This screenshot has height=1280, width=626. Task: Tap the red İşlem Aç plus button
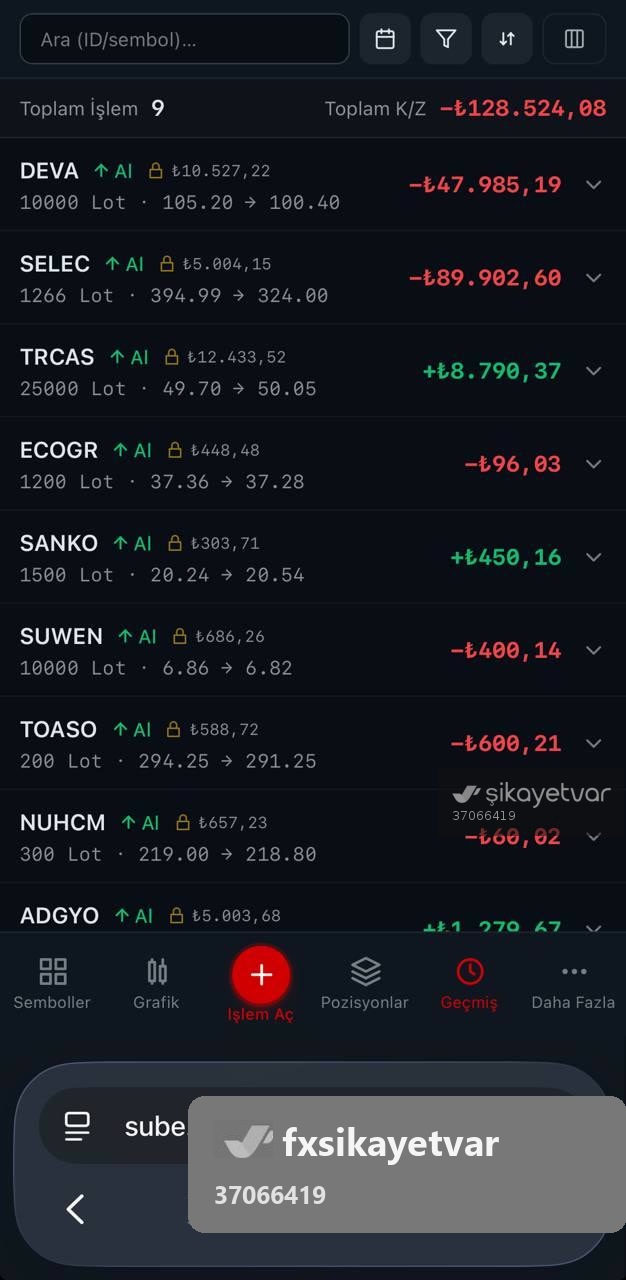coord(261,975)
